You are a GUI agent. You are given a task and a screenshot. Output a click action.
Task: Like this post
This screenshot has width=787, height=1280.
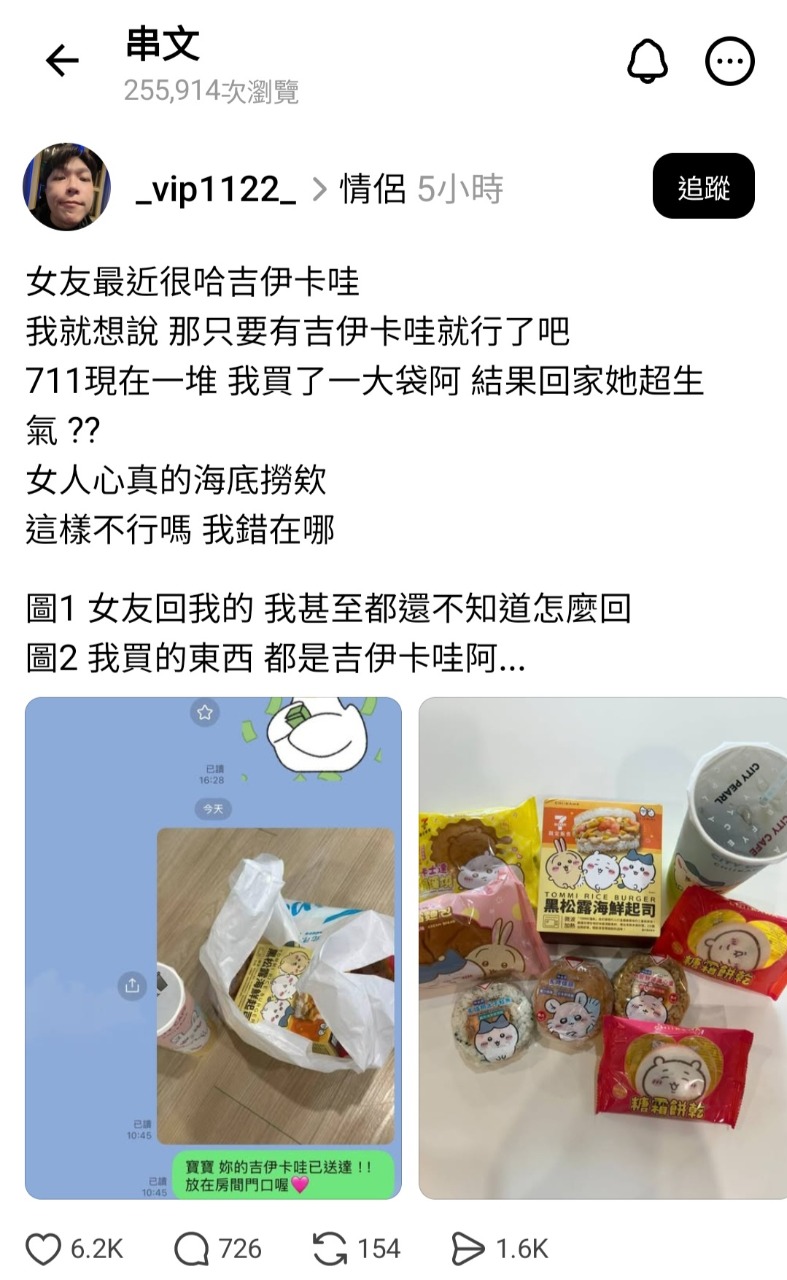pyautogui.click(x=44, y=1249)
